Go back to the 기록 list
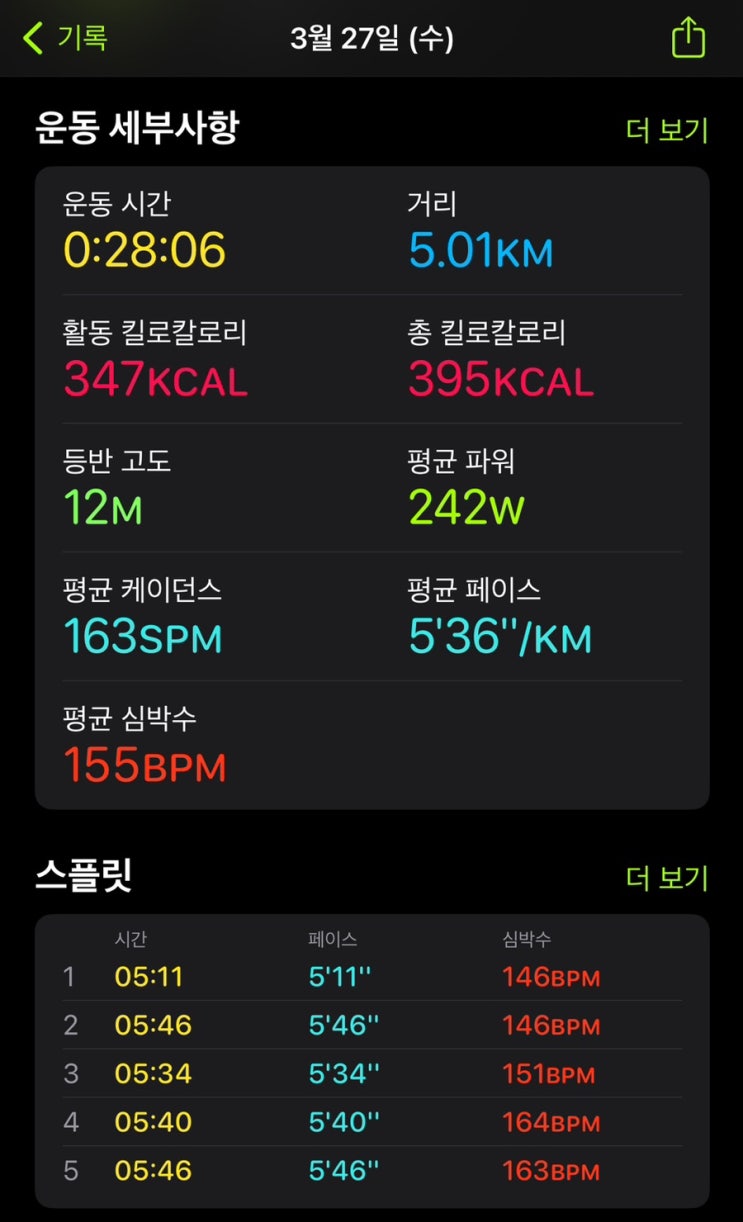Screen dimensions: 743x1222 64,39
